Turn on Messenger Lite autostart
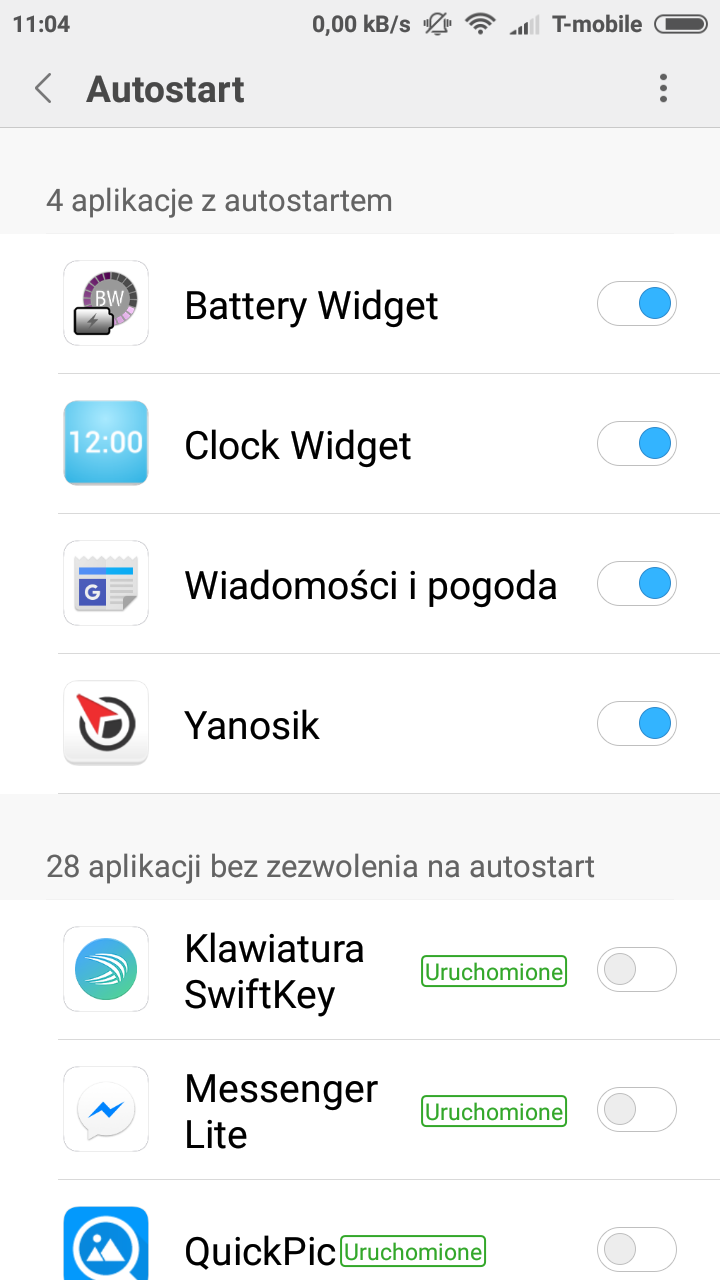The height and width of the screenshot is (1280, 720). 637,1110
